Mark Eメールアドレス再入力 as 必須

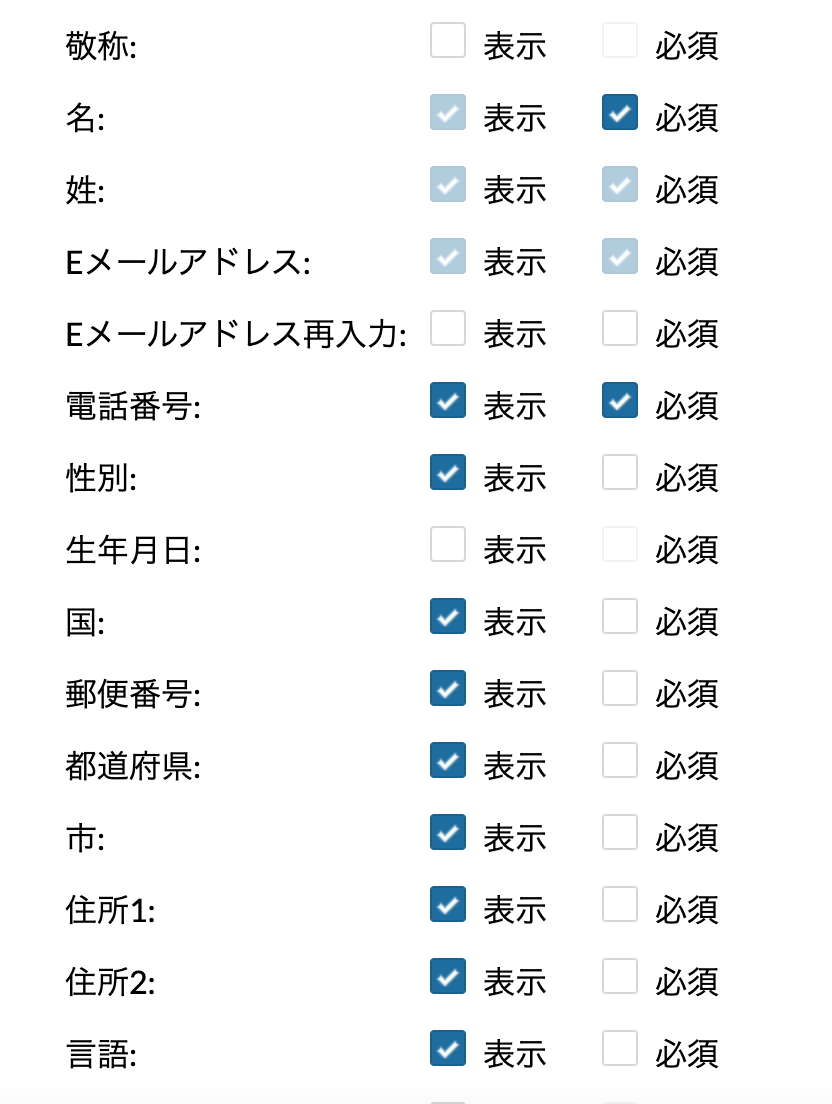(x=620, y=329)
